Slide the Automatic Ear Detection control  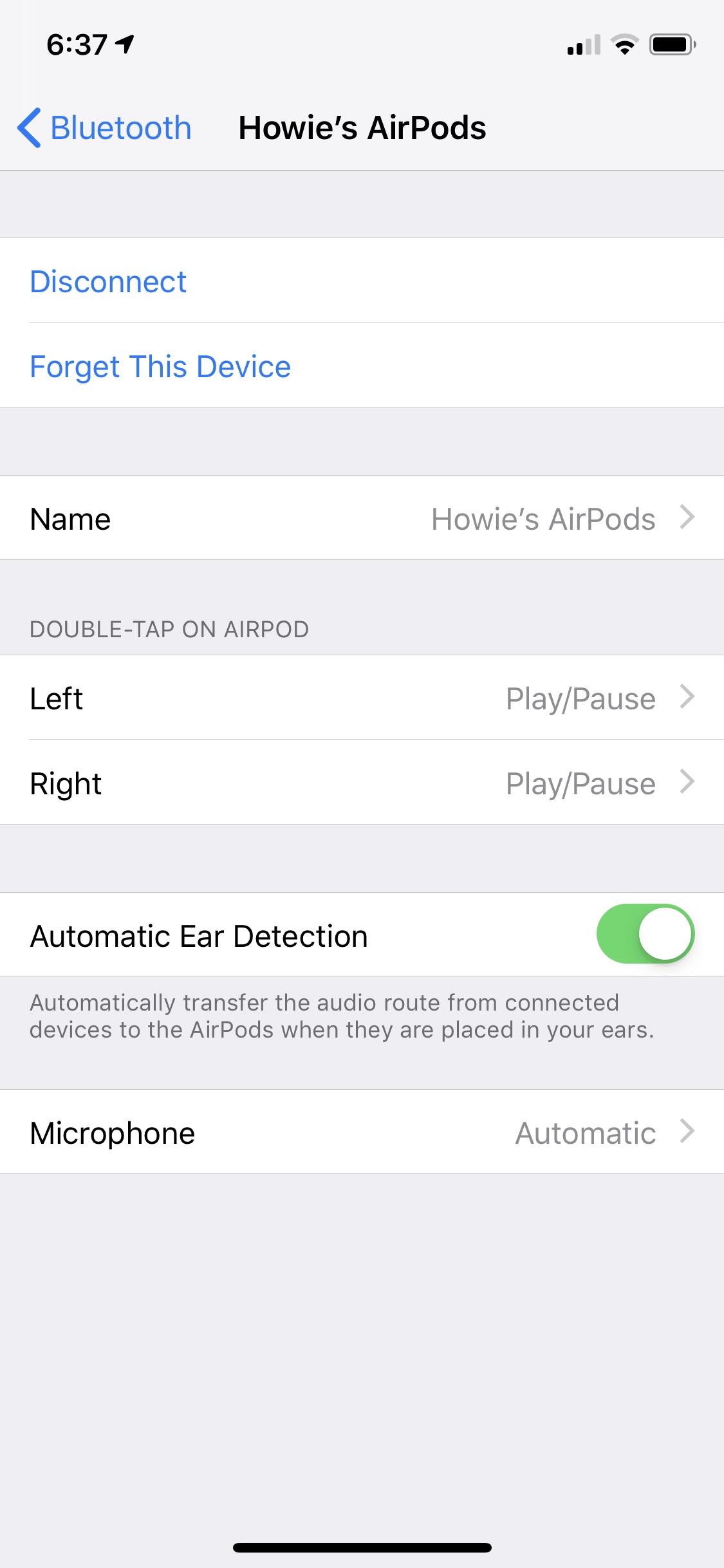click(647, 935)
